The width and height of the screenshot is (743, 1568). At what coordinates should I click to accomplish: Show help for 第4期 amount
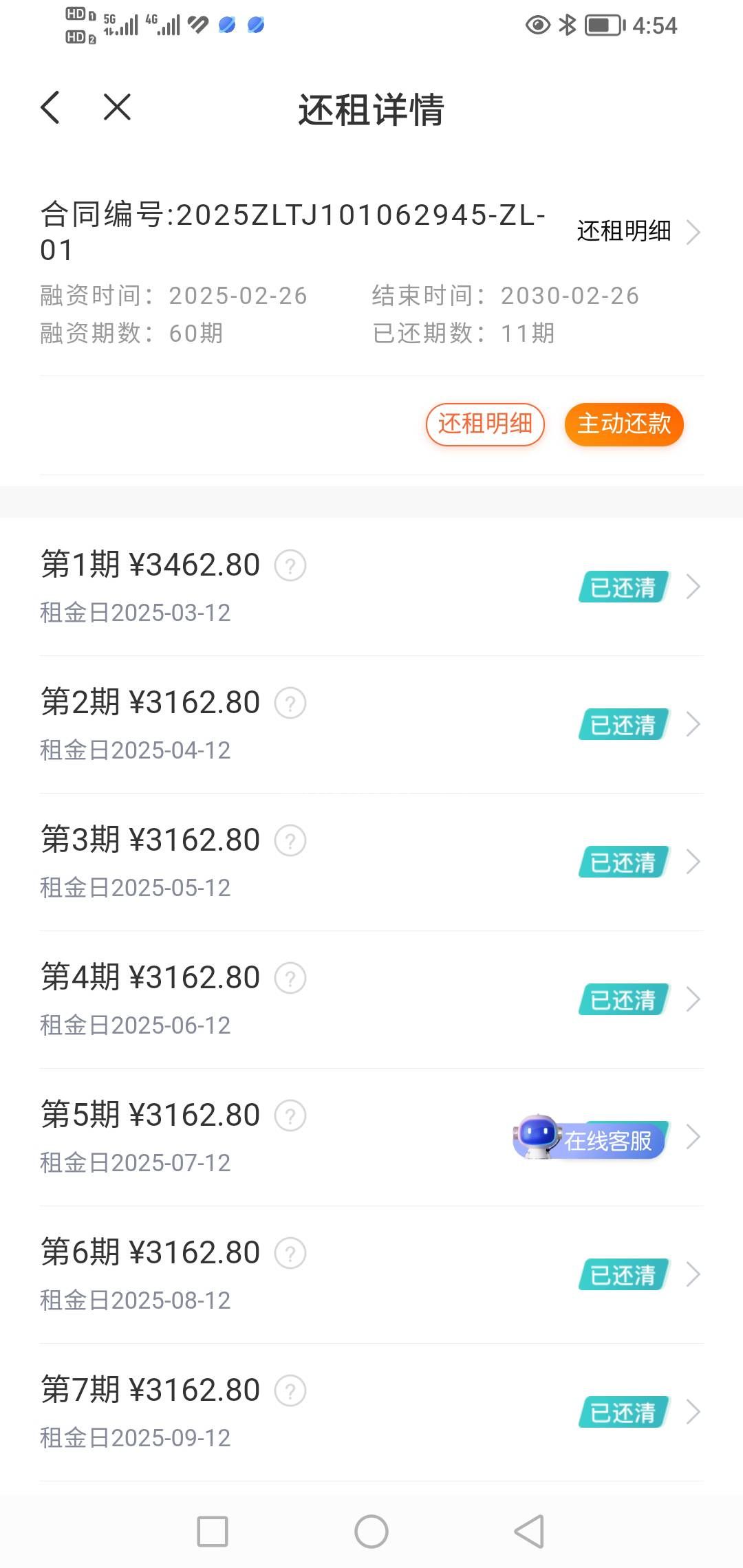(290, 979)
